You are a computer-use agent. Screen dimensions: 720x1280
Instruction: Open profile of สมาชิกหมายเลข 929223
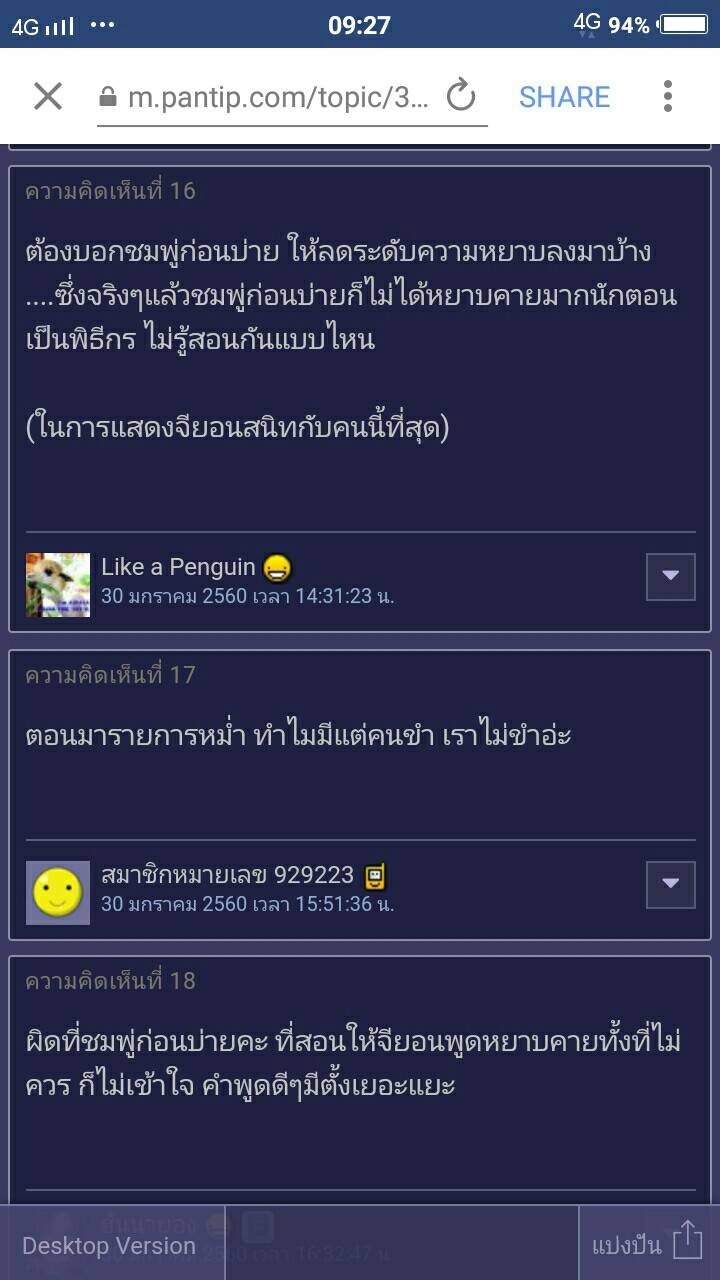pyautogui.click(x=228, y=875)
